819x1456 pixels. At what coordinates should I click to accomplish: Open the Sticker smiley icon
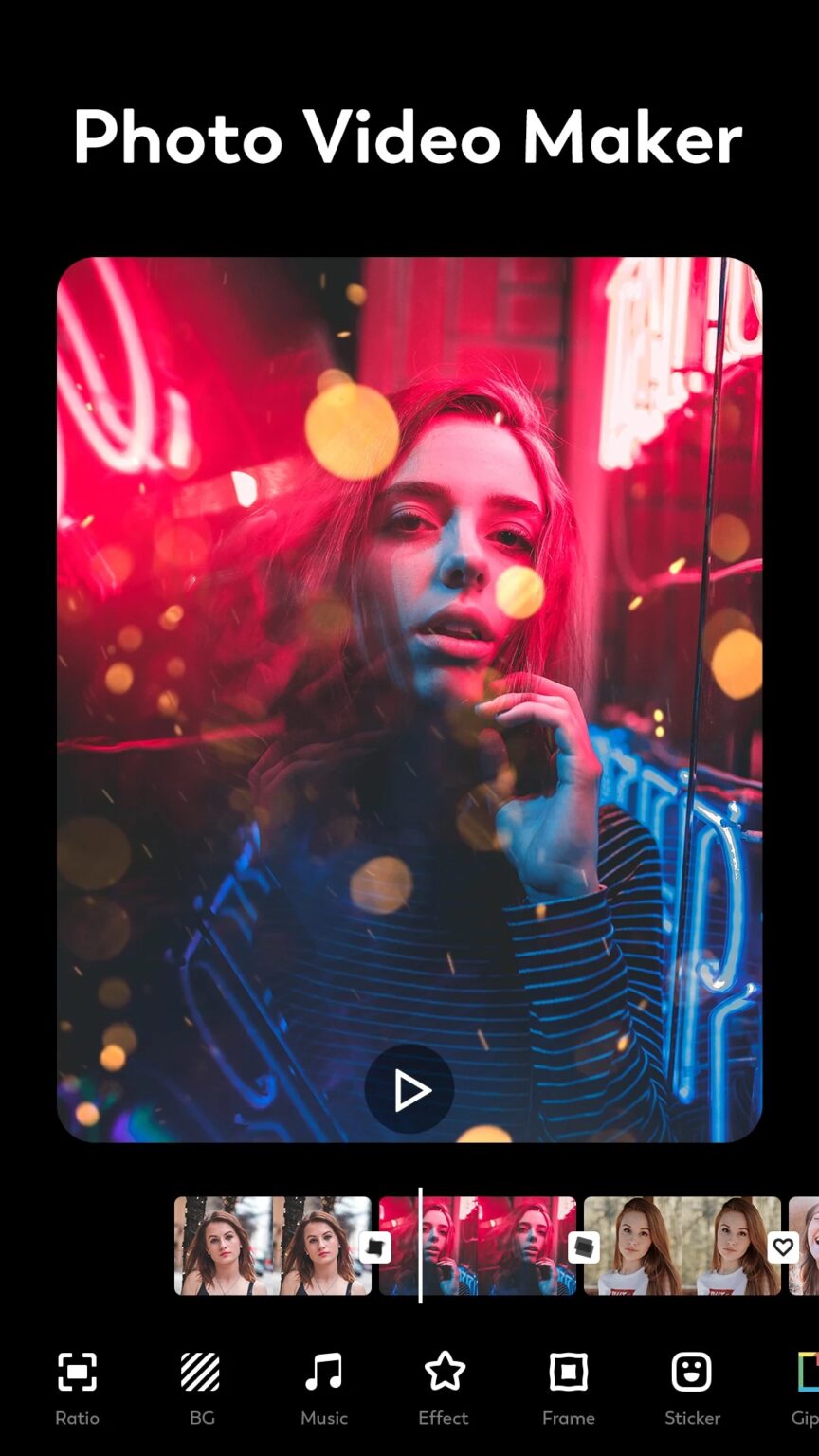click(x=691, y=1371)
